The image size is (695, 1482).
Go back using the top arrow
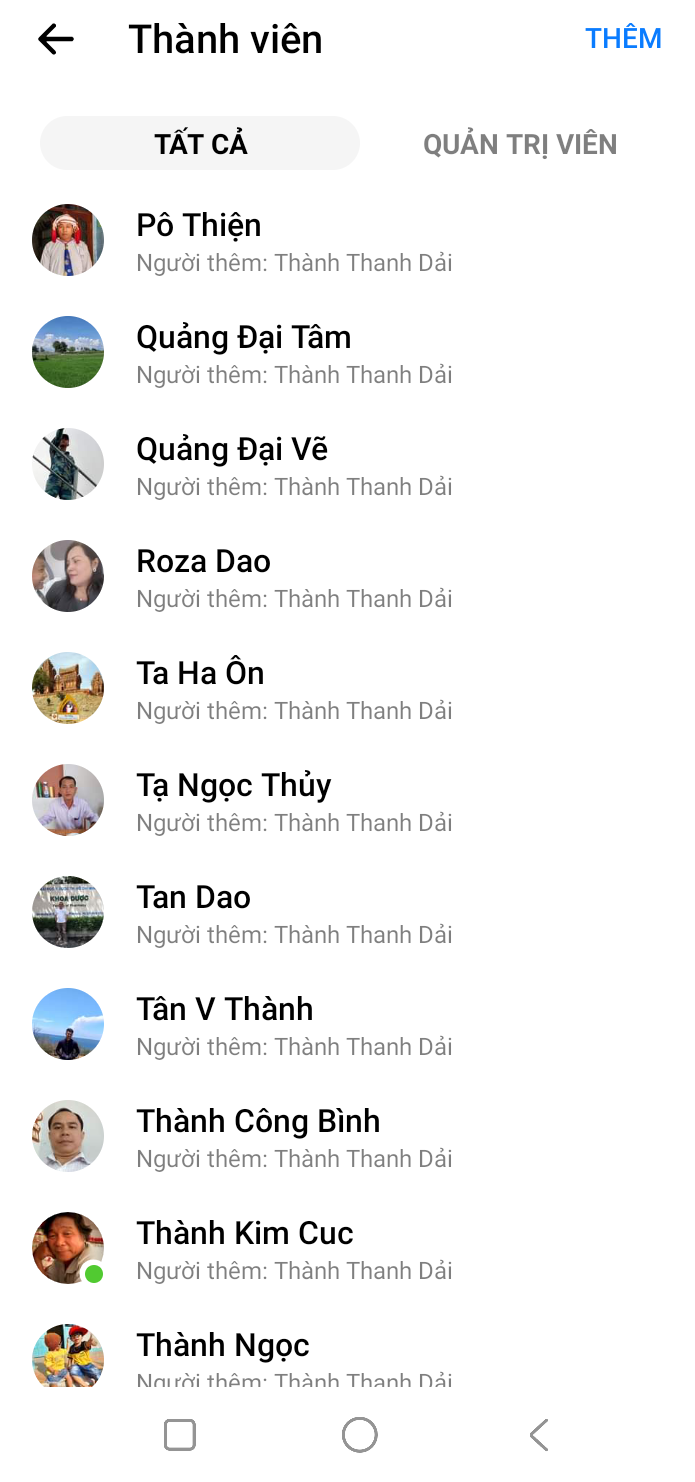[56, 40]
